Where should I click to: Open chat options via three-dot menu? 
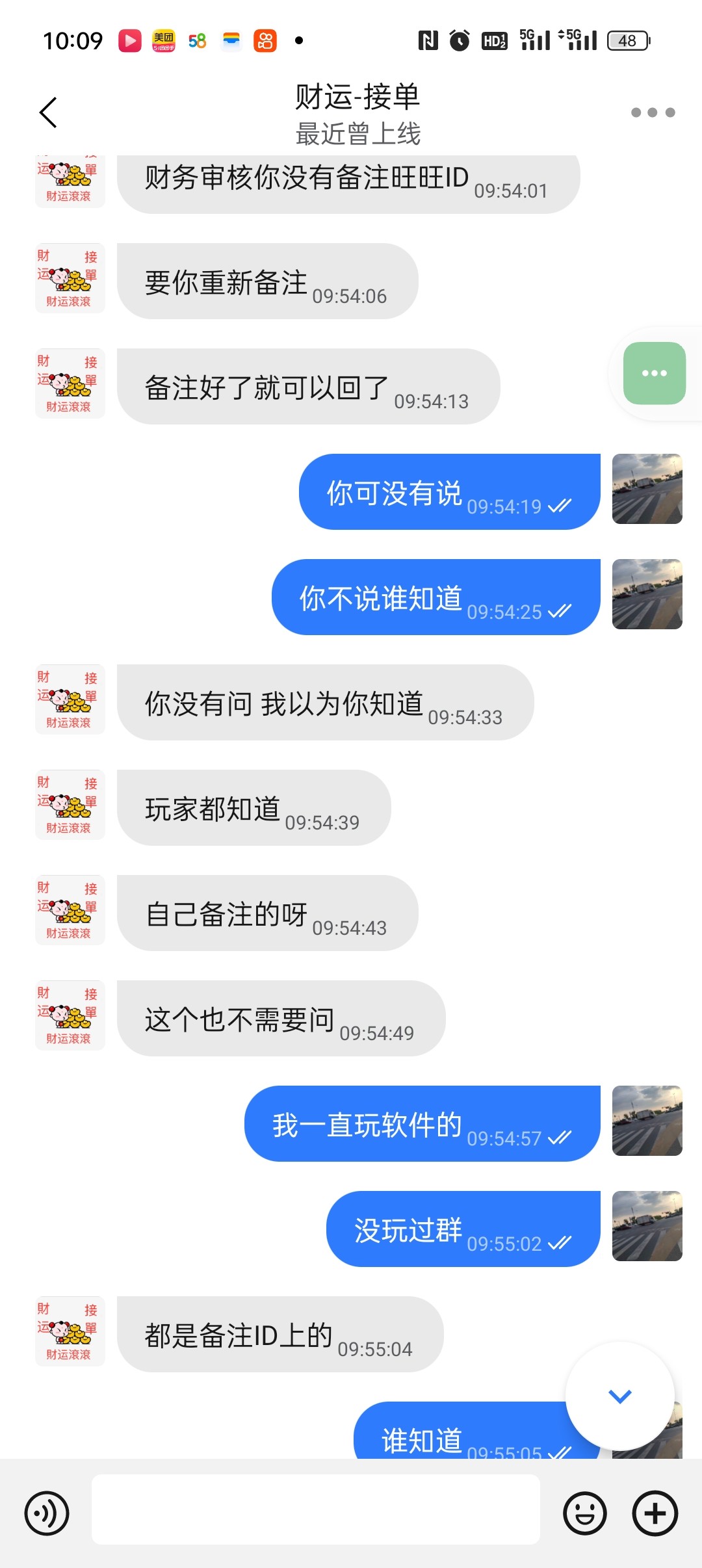(653, 112)
